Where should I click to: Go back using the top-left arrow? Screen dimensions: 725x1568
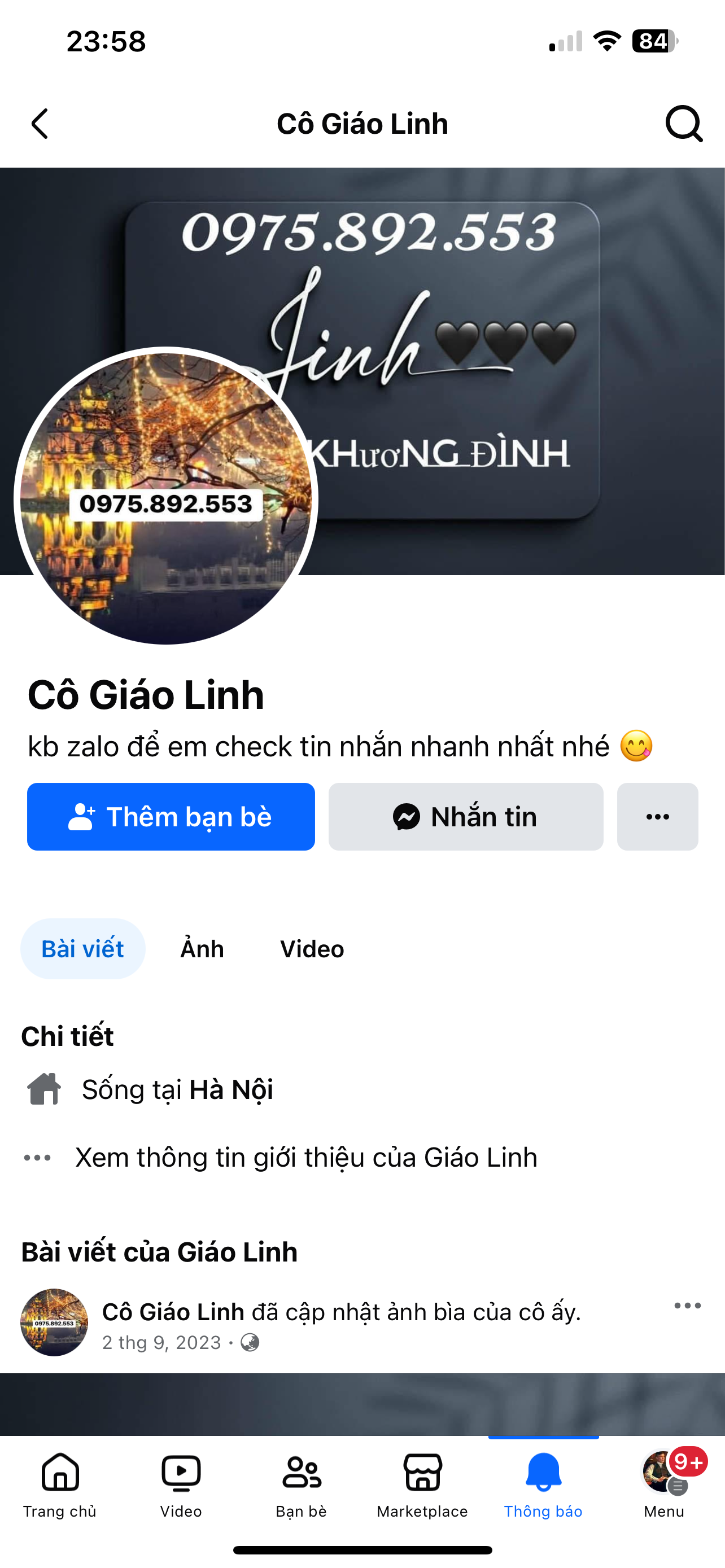pos(40,124)
